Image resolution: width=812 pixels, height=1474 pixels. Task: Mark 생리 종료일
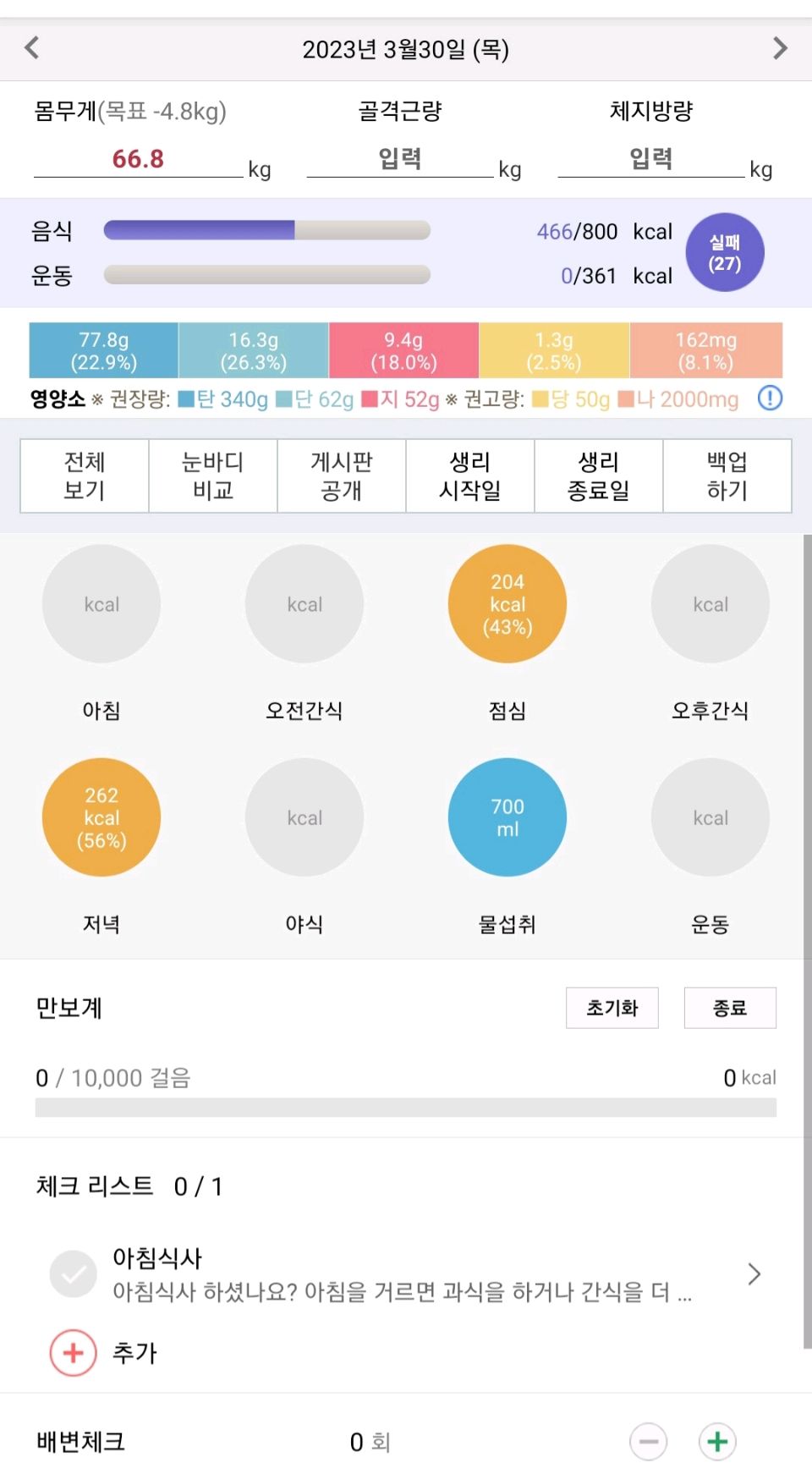[x=599, y=476]
